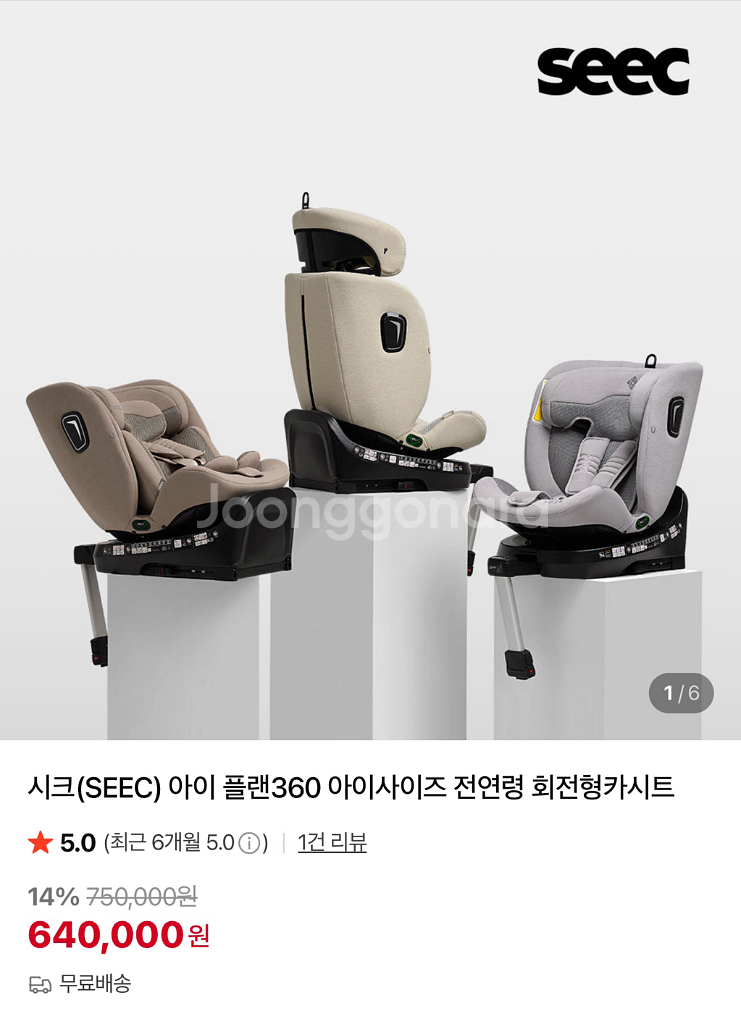Tap the info icon beside 최근 6개월 5.0

249,843
